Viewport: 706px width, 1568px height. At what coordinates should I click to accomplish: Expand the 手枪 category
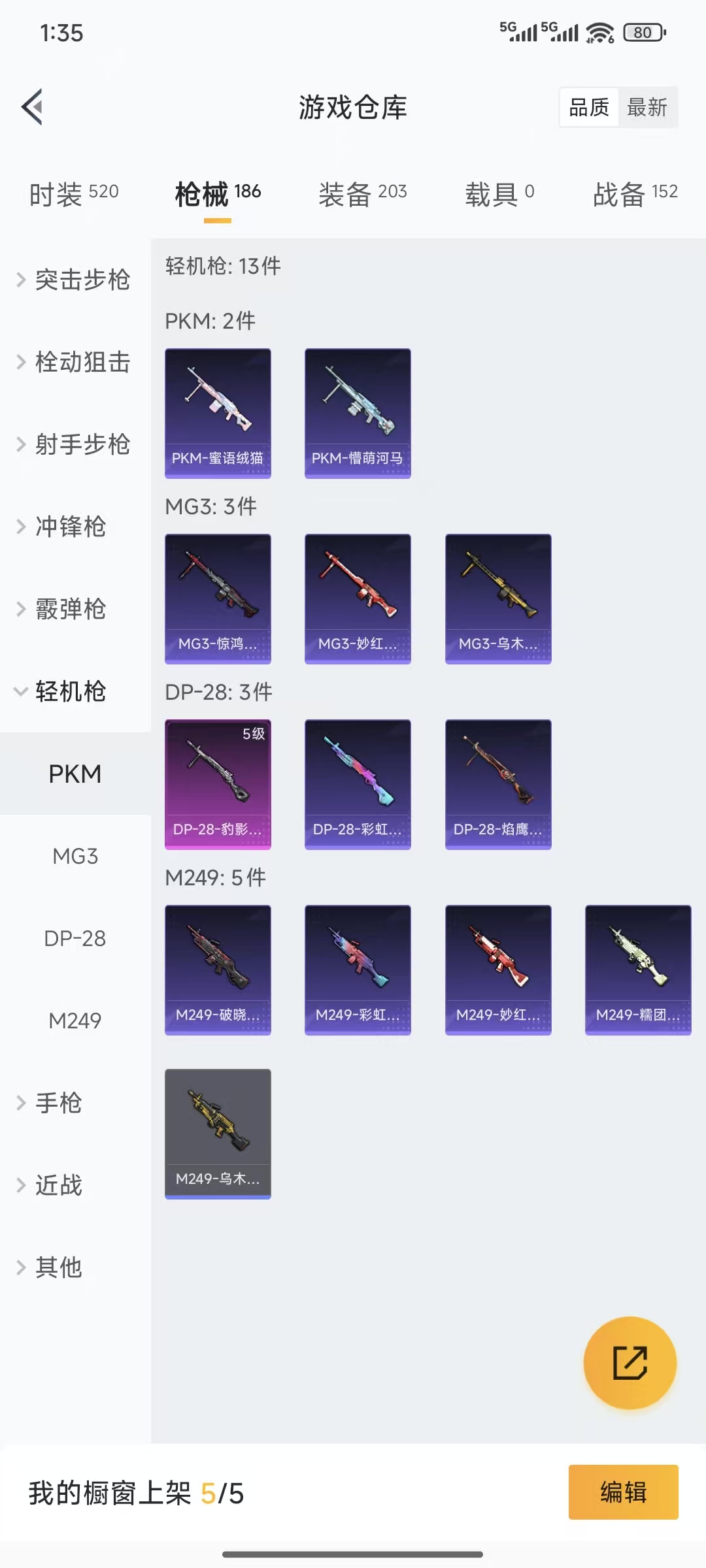pos(58,1103)
